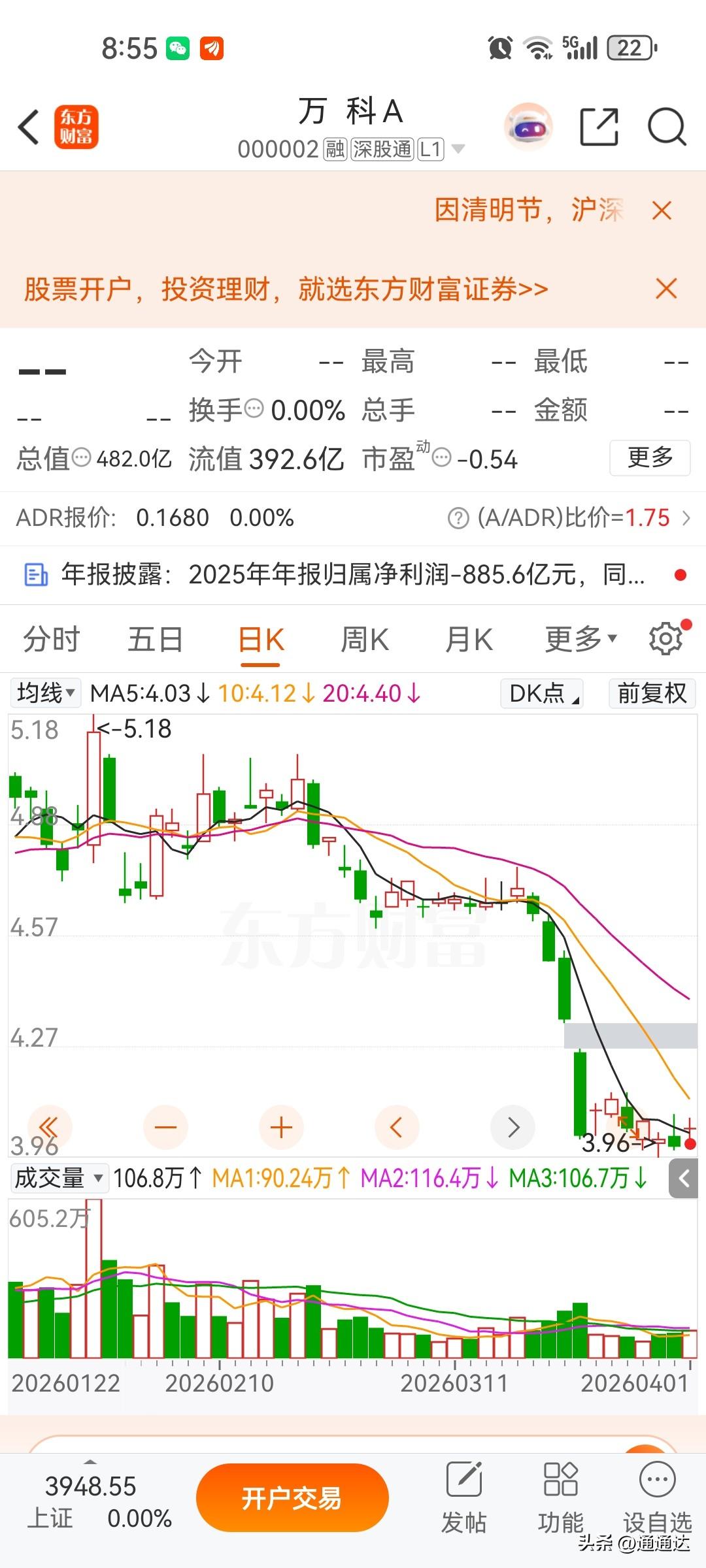Image resolution: width=706 pixels, height=1568 pixels.
Task: Enable the DK点 indicator
Action: point(540,693)
